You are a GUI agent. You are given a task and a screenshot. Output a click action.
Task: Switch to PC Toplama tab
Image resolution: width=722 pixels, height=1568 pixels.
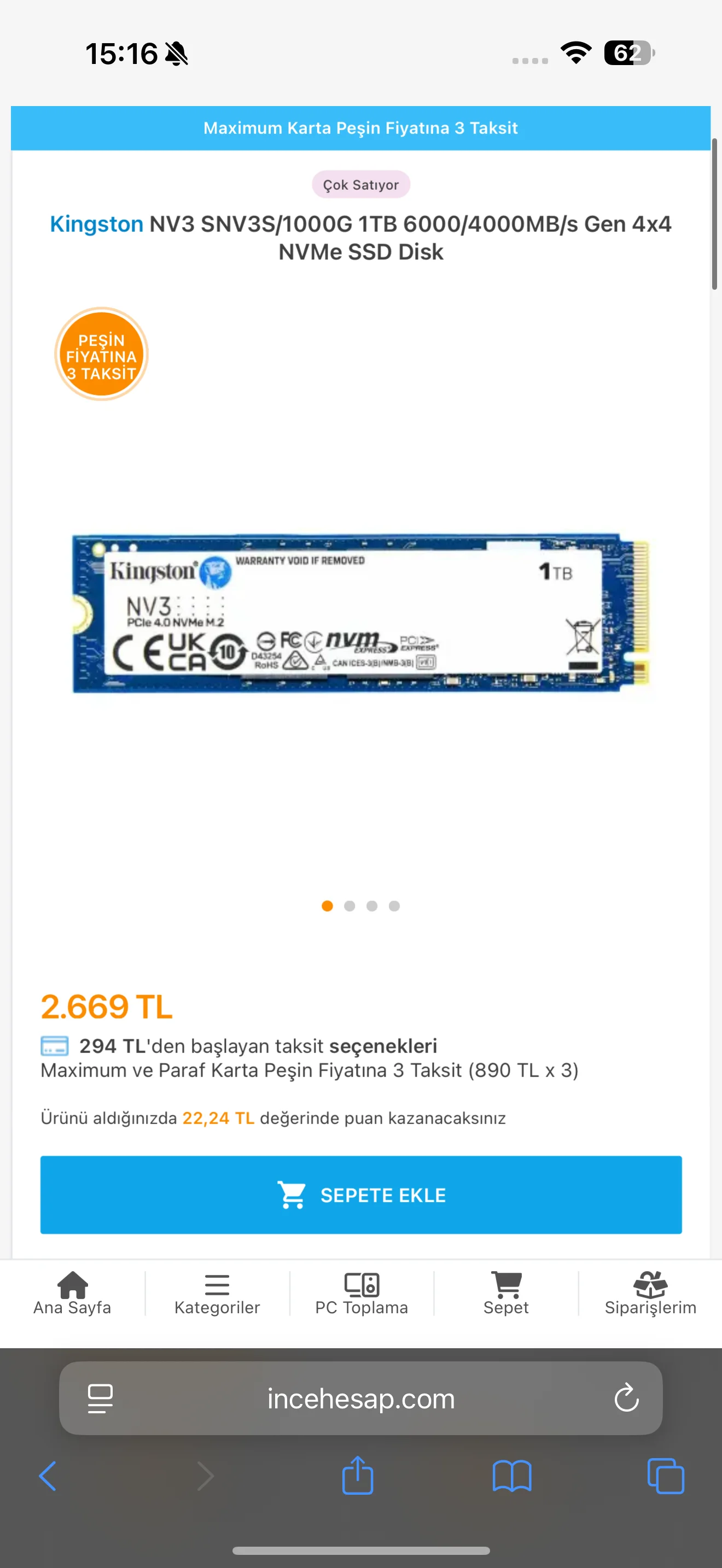(361, 1293)
